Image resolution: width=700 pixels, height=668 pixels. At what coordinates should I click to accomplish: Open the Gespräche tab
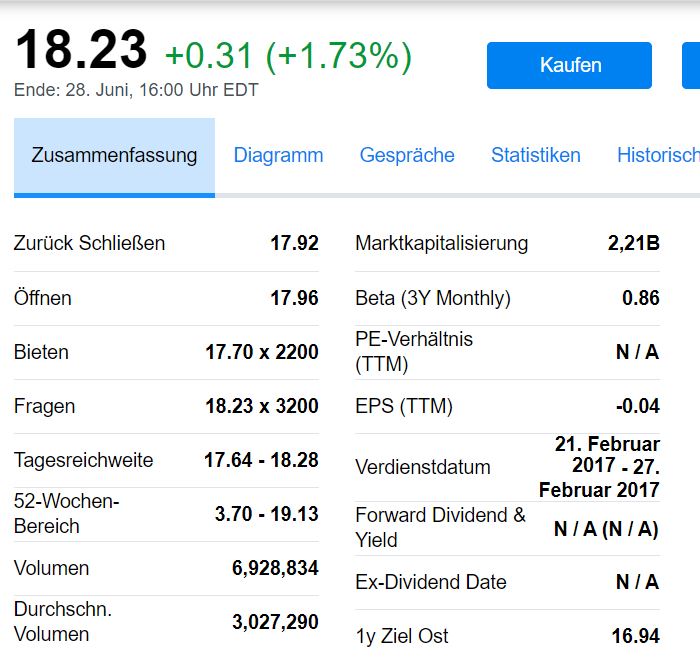(x=407, y=155)
